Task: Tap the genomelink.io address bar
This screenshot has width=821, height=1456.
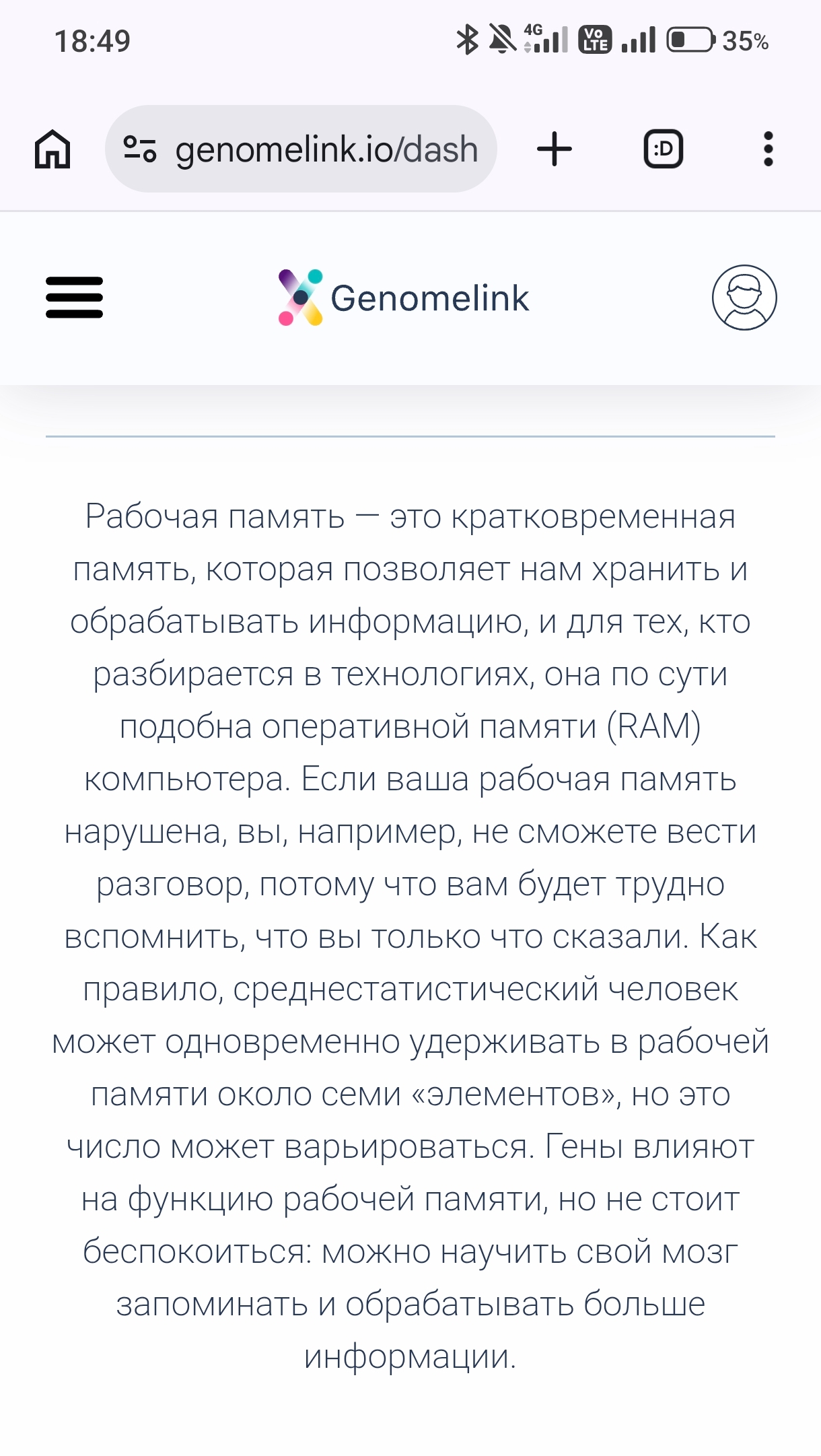Action: [326, 149]
